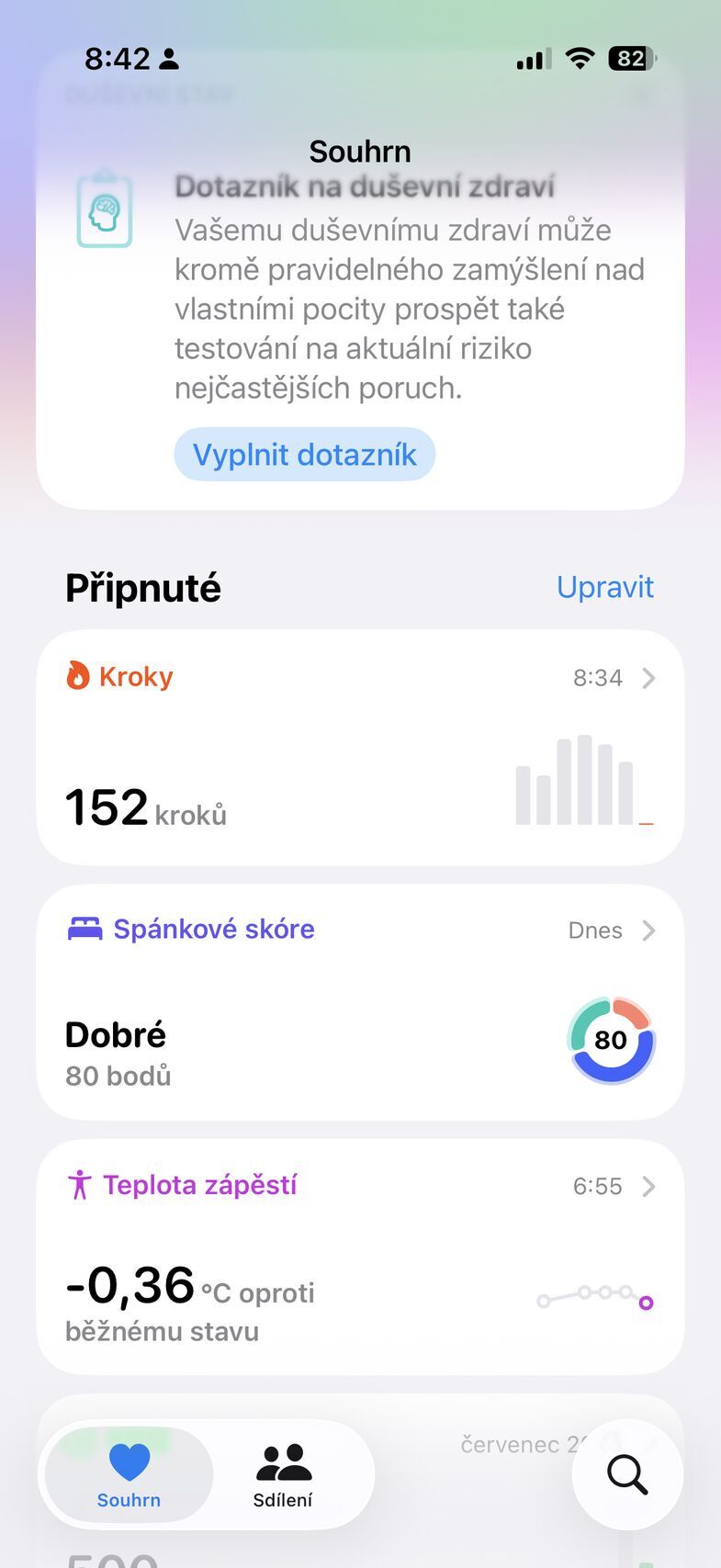This screenshot has height=1568, width=721.
Task: Open Upravit to edit pinned items
Action: [605, 587]
